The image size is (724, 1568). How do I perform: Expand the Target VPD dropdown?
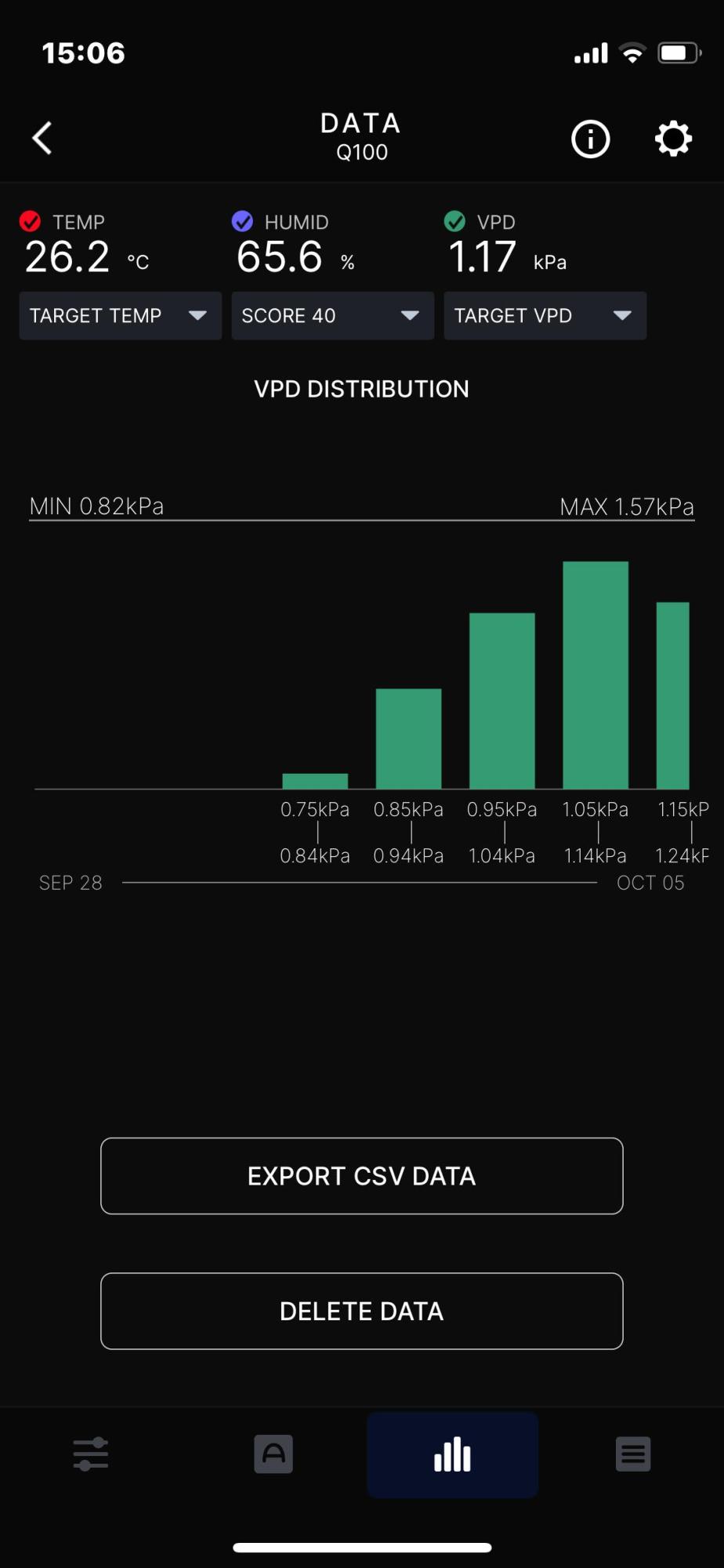click(545, 316)
